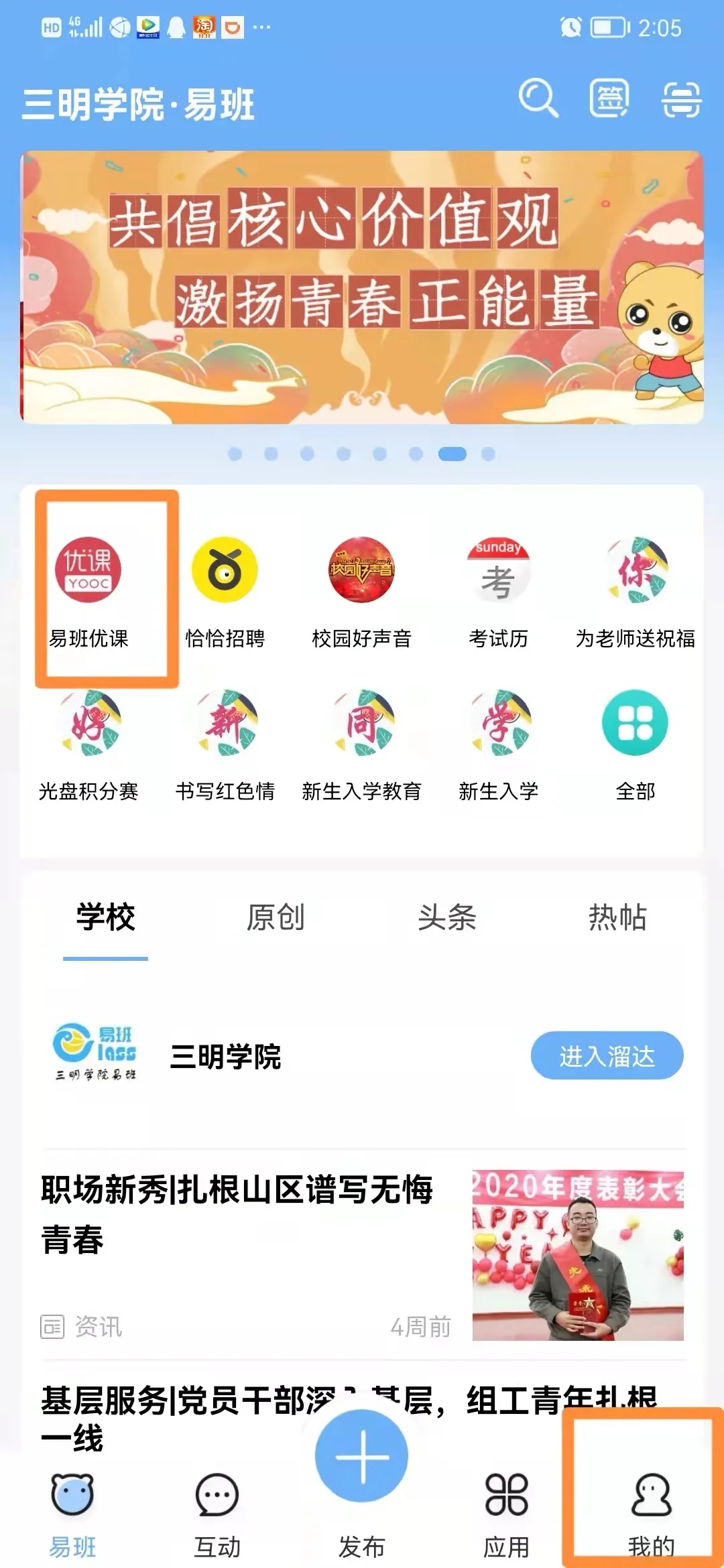
Task: Switch to the 原创 tab
Action: (276, 917)
